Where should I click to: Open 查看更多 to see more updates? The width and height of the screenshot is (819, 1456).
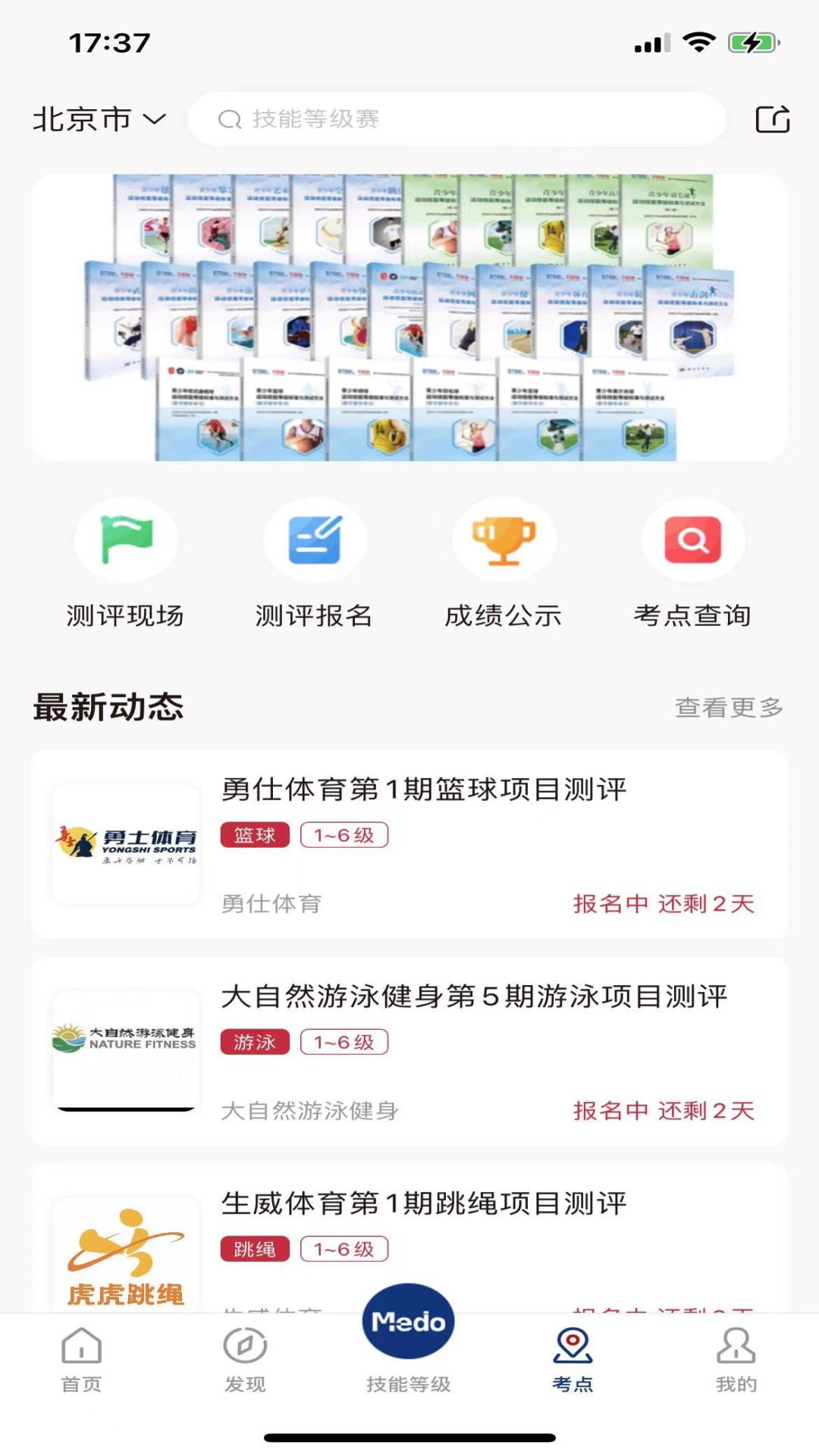(x=730, y=707)
